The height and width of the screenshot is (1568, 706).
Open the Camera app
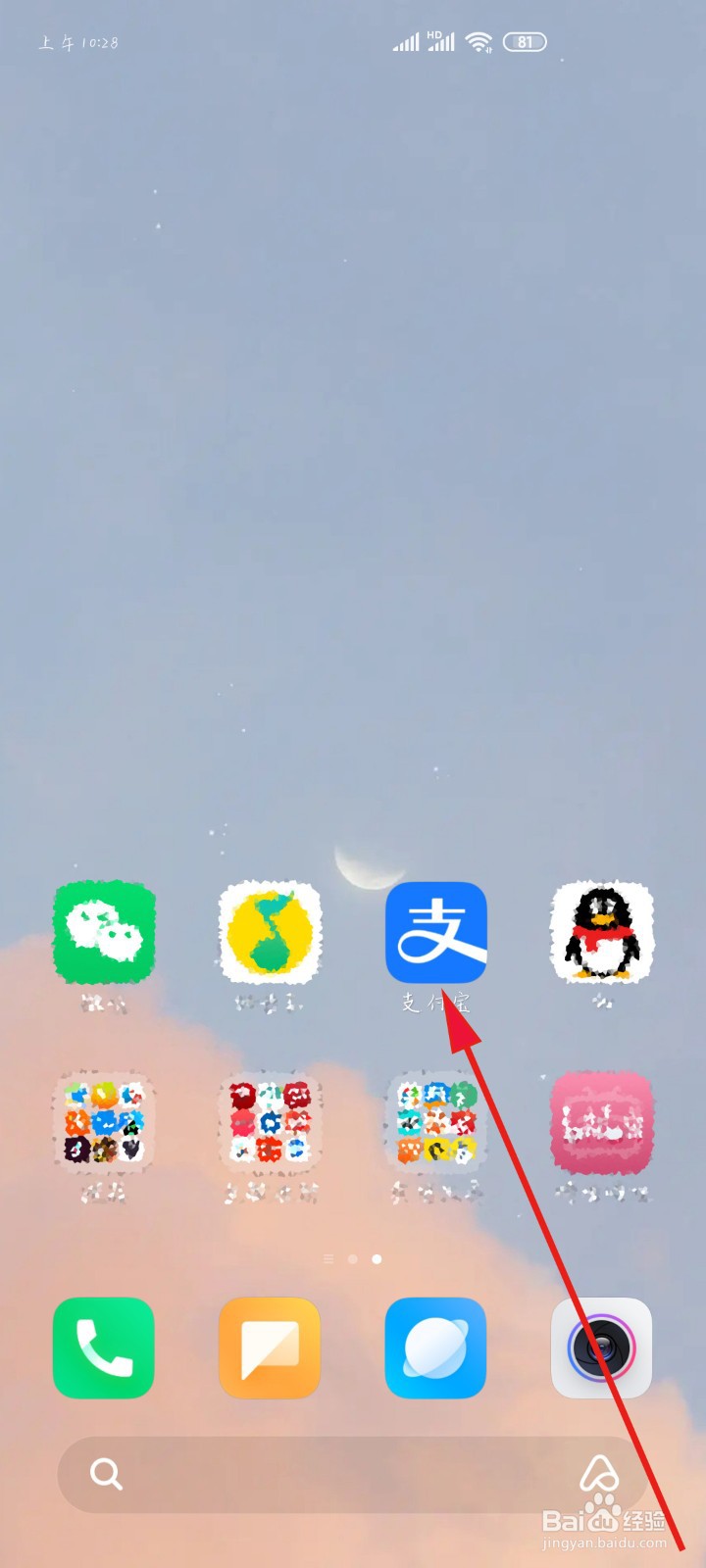point(601,1347)
